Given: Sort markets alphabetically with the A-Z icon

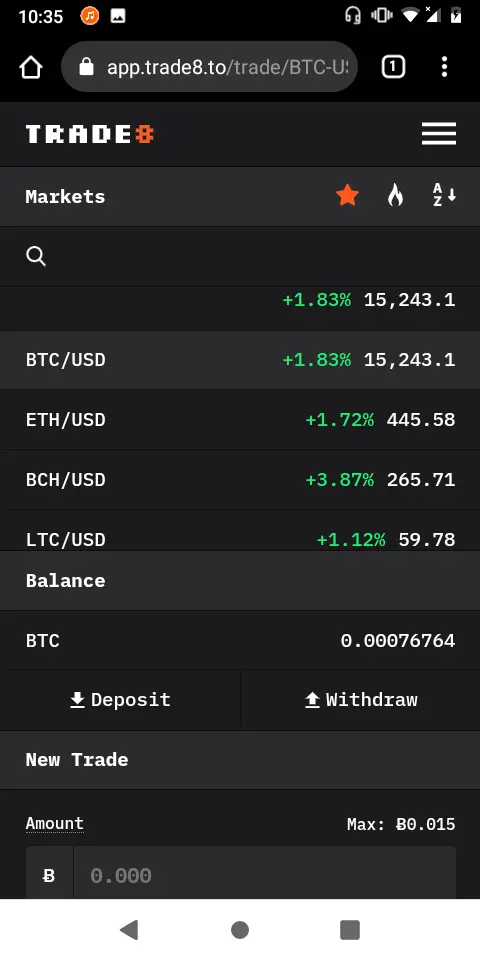Looking at the screenshot, I should pos(444,196).
